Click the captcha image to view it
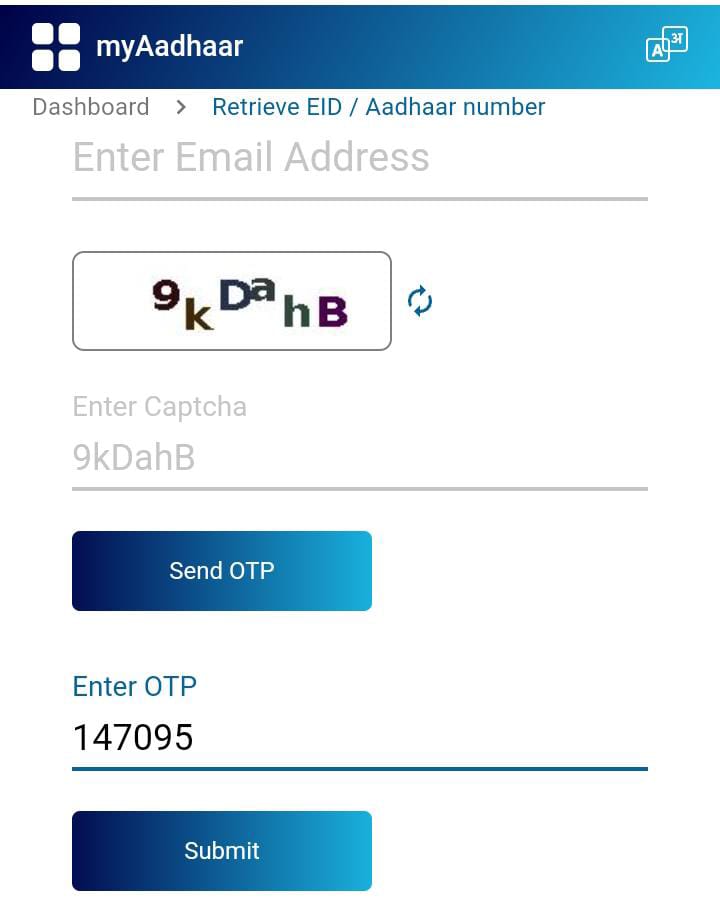The image size is (720, 919). [231, 300]
